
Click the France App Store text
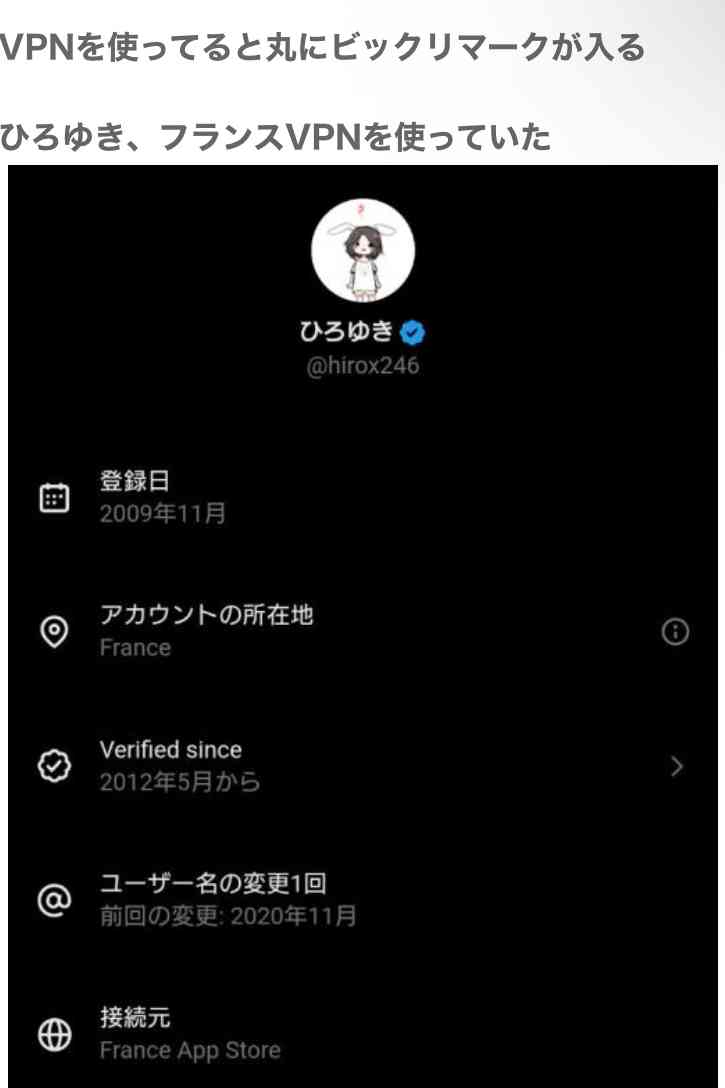tap(190, 1050)
